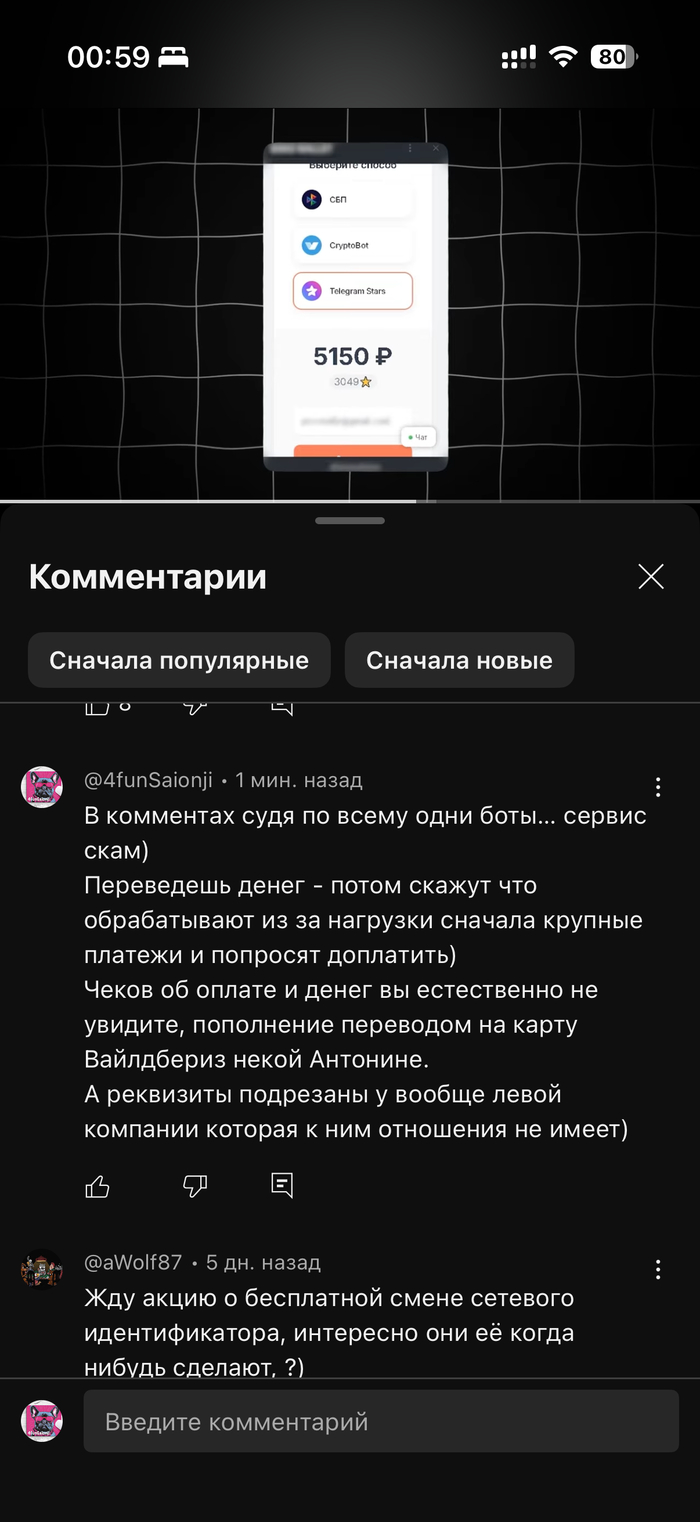Open overflow menu on @aWolf87's comment
This screenshot has height=1522, width=700.
(657, 1270)
